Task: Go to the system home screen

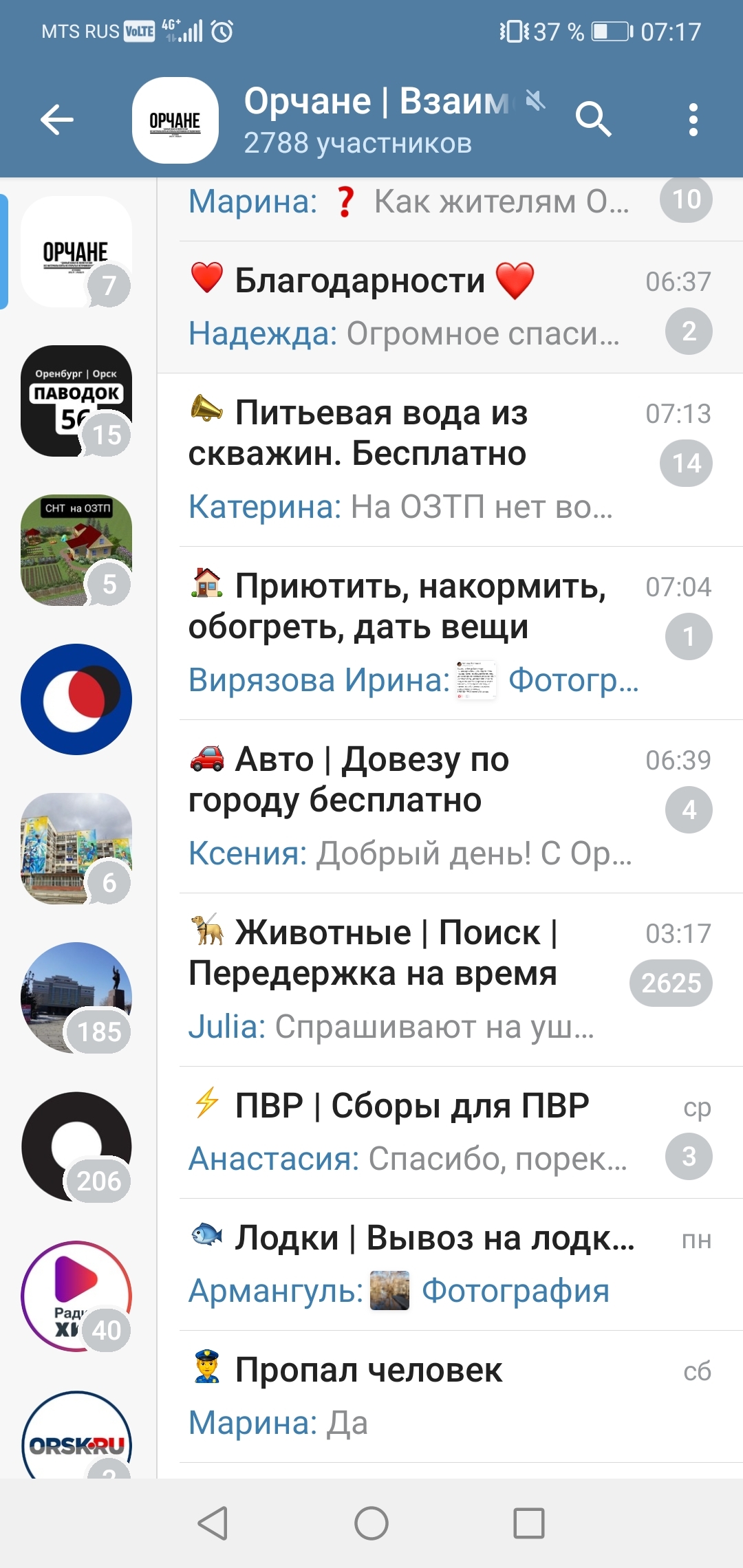Action: [x=371, y=1523]
